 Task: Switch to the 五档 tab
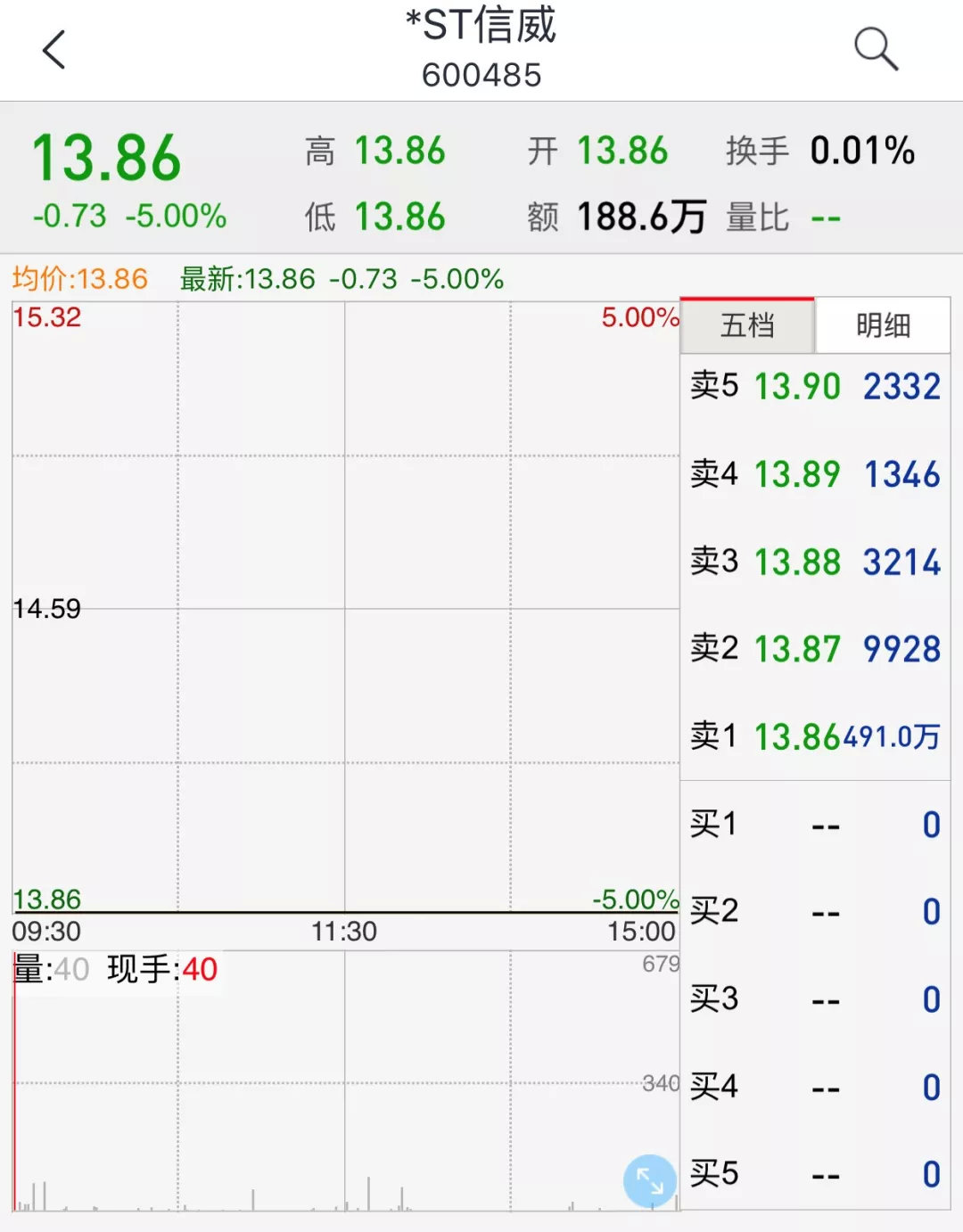click(747, 325)
